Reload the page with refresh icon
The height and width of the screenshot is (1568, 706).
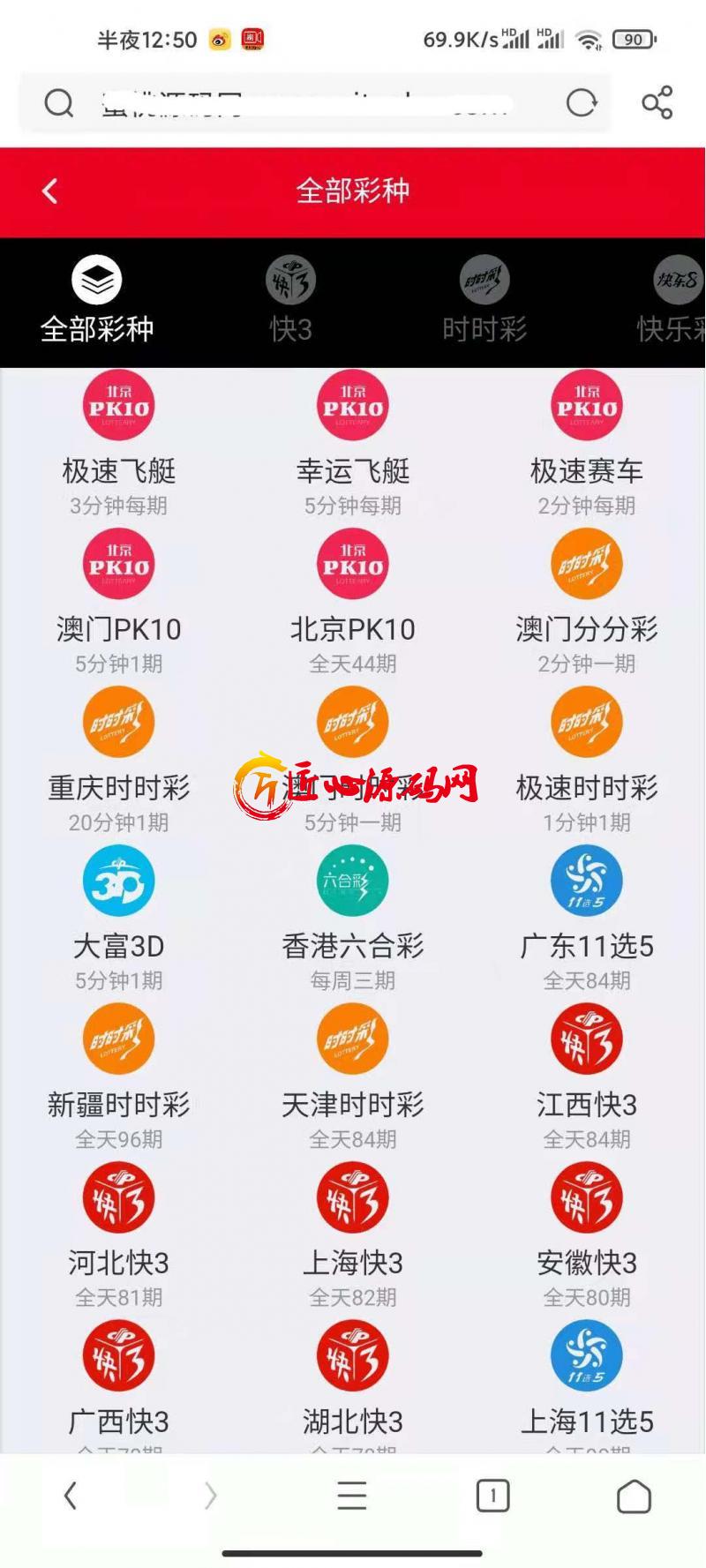pos(582,102)
